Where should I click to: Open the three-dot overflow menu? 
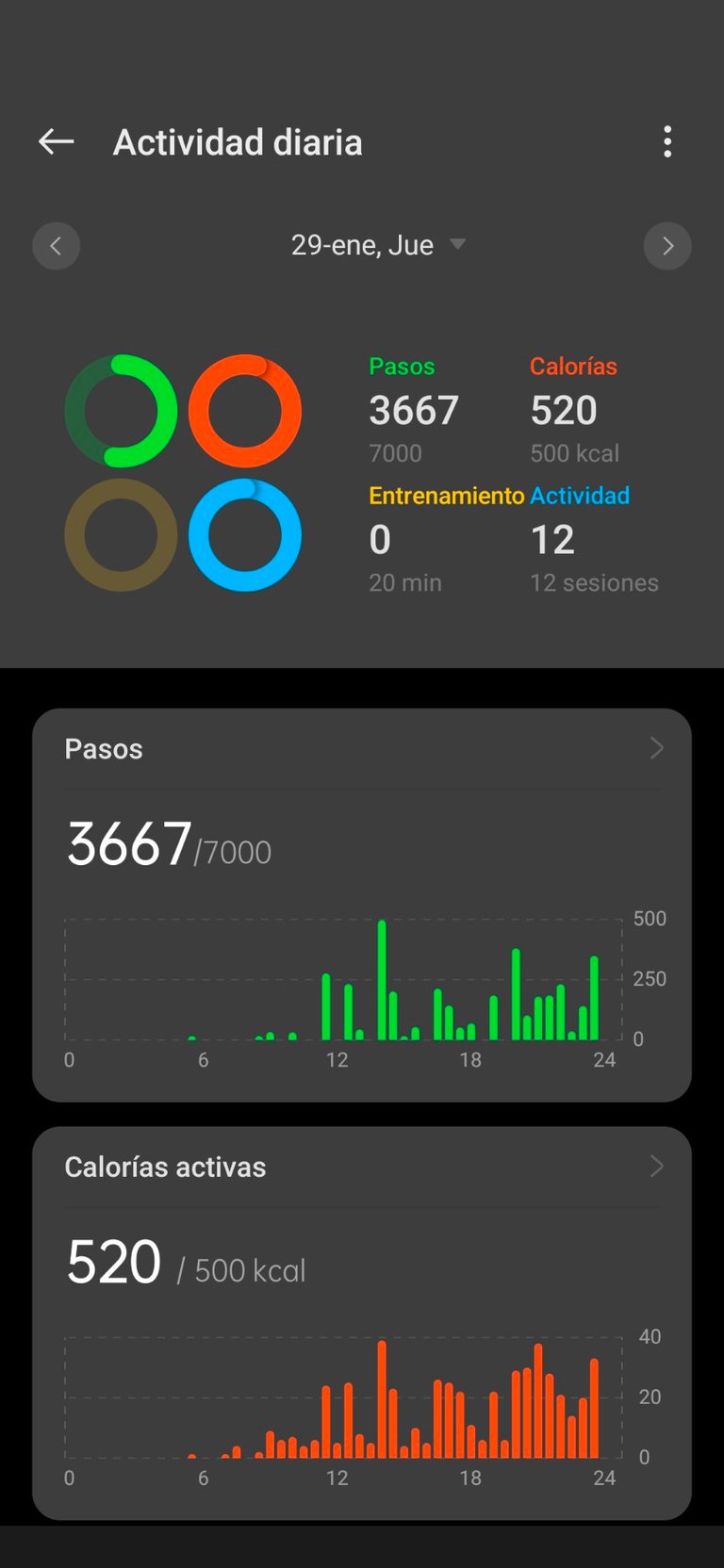coord(667,142)
